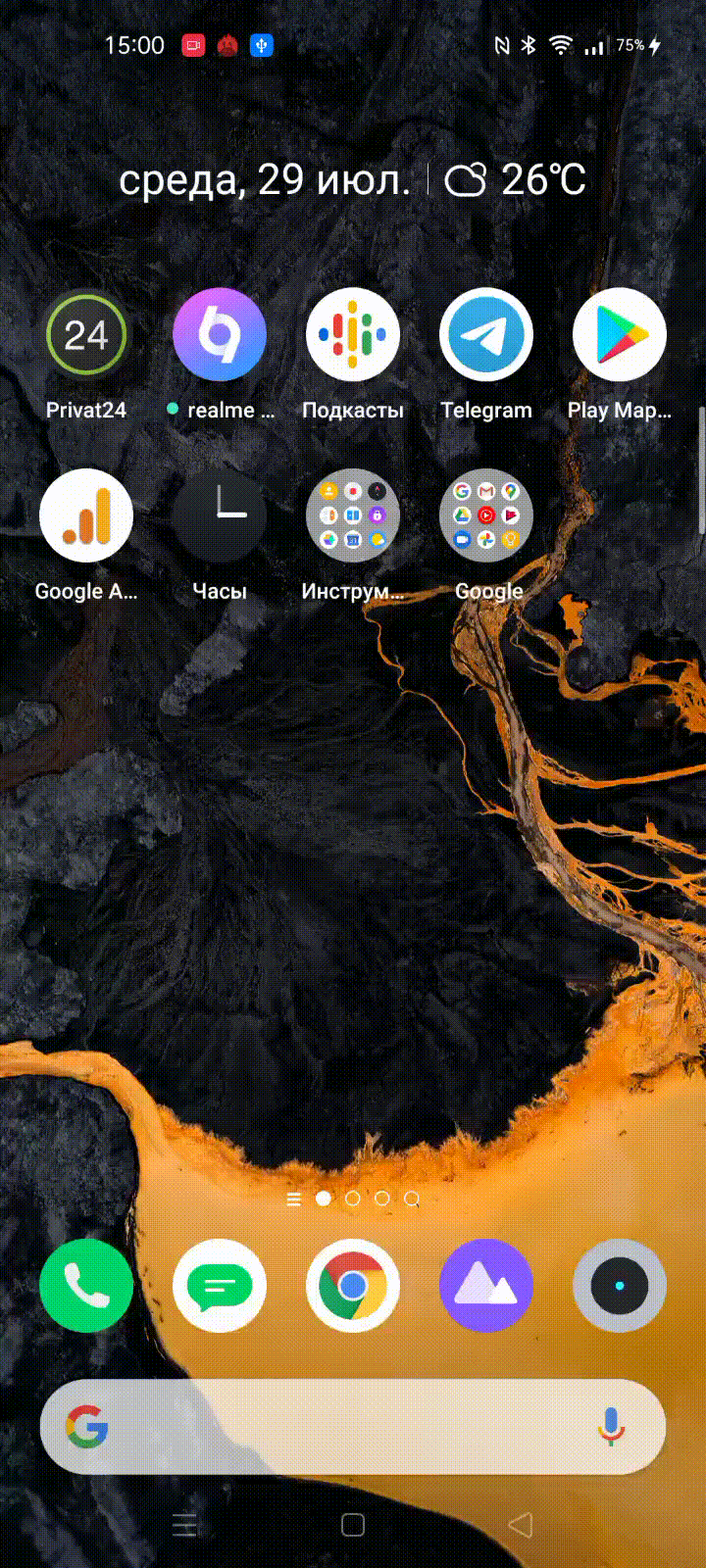Open Google Analytics app
Screen dimensions: 706x1568
(86, 515)
